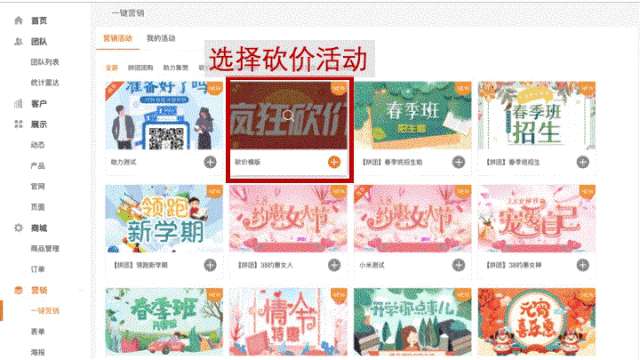Go to the 客户 section
Viewport: 640px width, 360px height.
coord(39,104)
